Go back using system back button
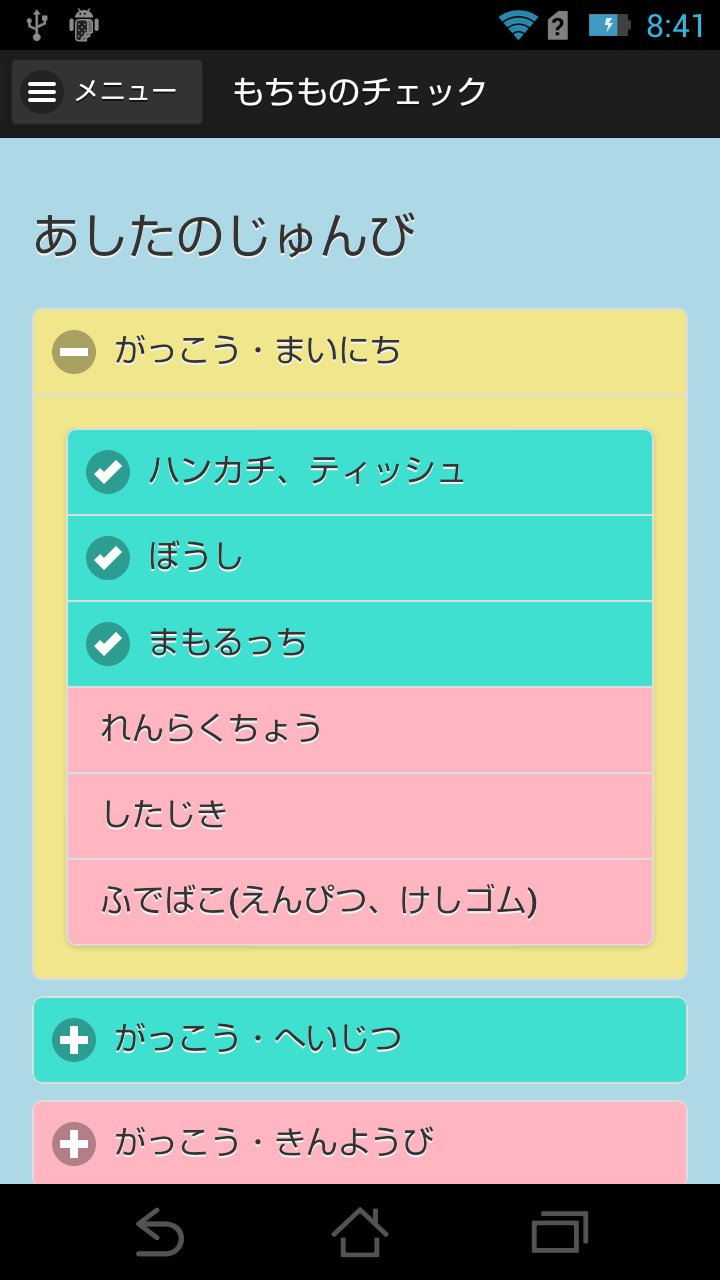720x1280 pixels. pyautogui.click(x=160, y=1232)
